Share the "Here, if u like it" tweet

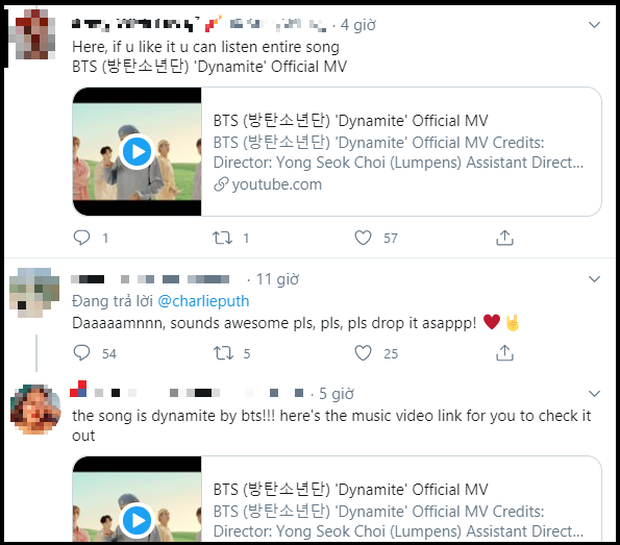pos(505,238)
